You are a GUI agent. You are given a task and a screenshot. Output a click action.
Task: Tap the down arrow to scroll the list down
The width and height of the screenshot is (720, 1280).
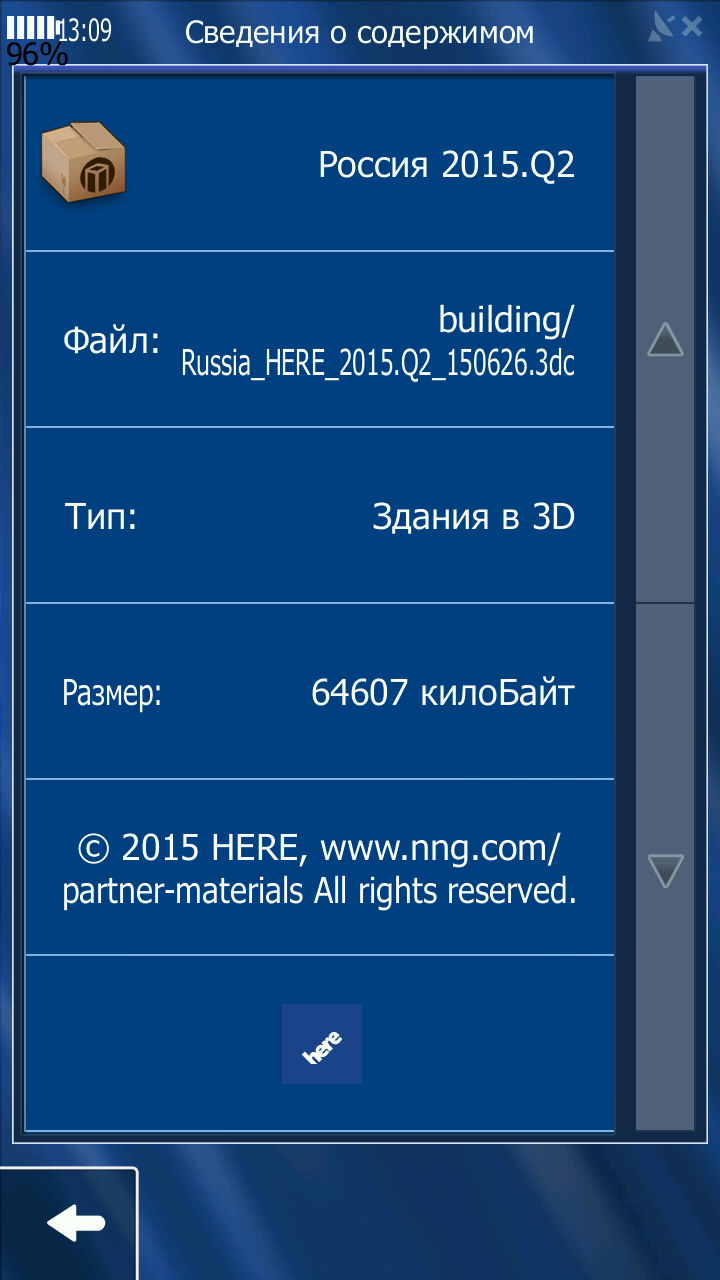(x=665, y=870)
